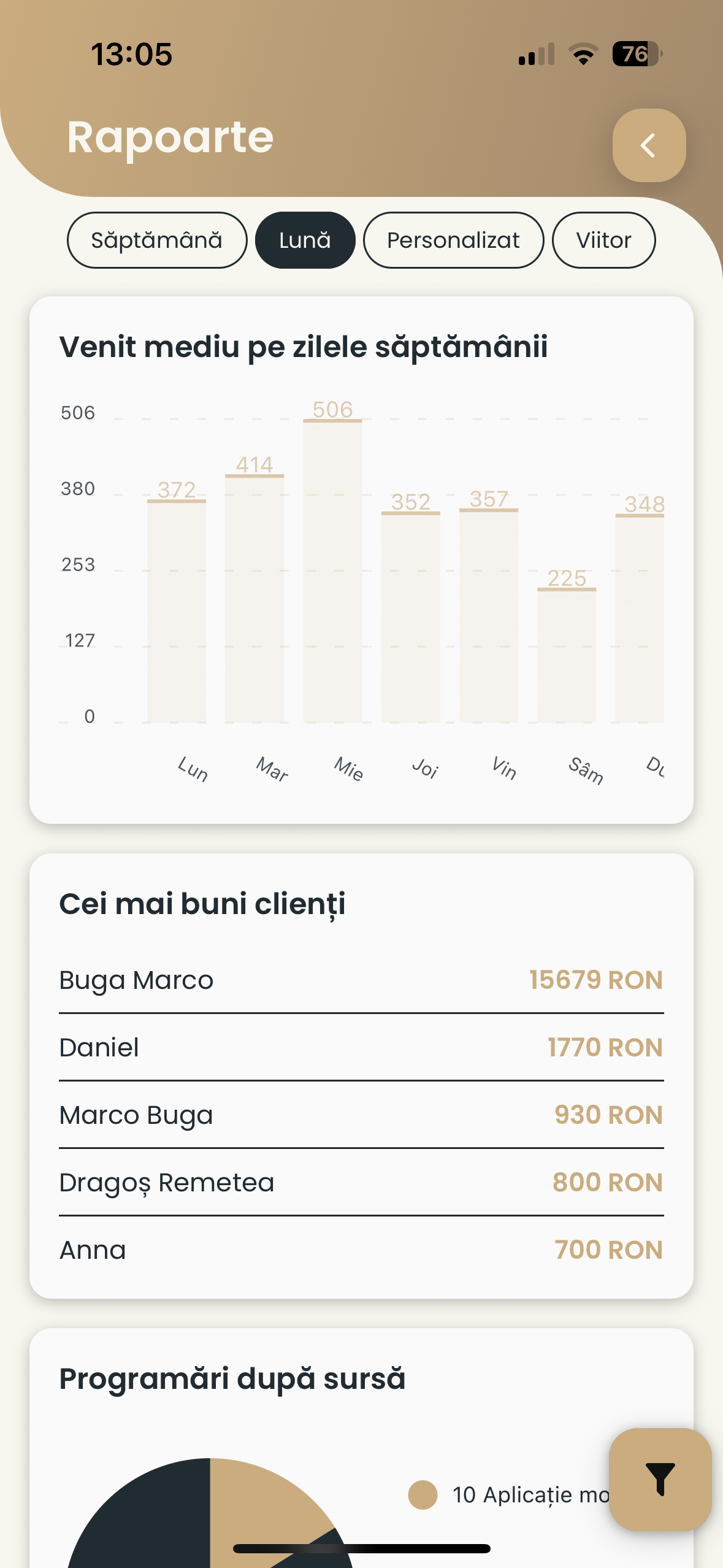Open the Rapoarte header title
Image resolution: width=723 pixels, height=1568 pixels.
click(170, 137)
